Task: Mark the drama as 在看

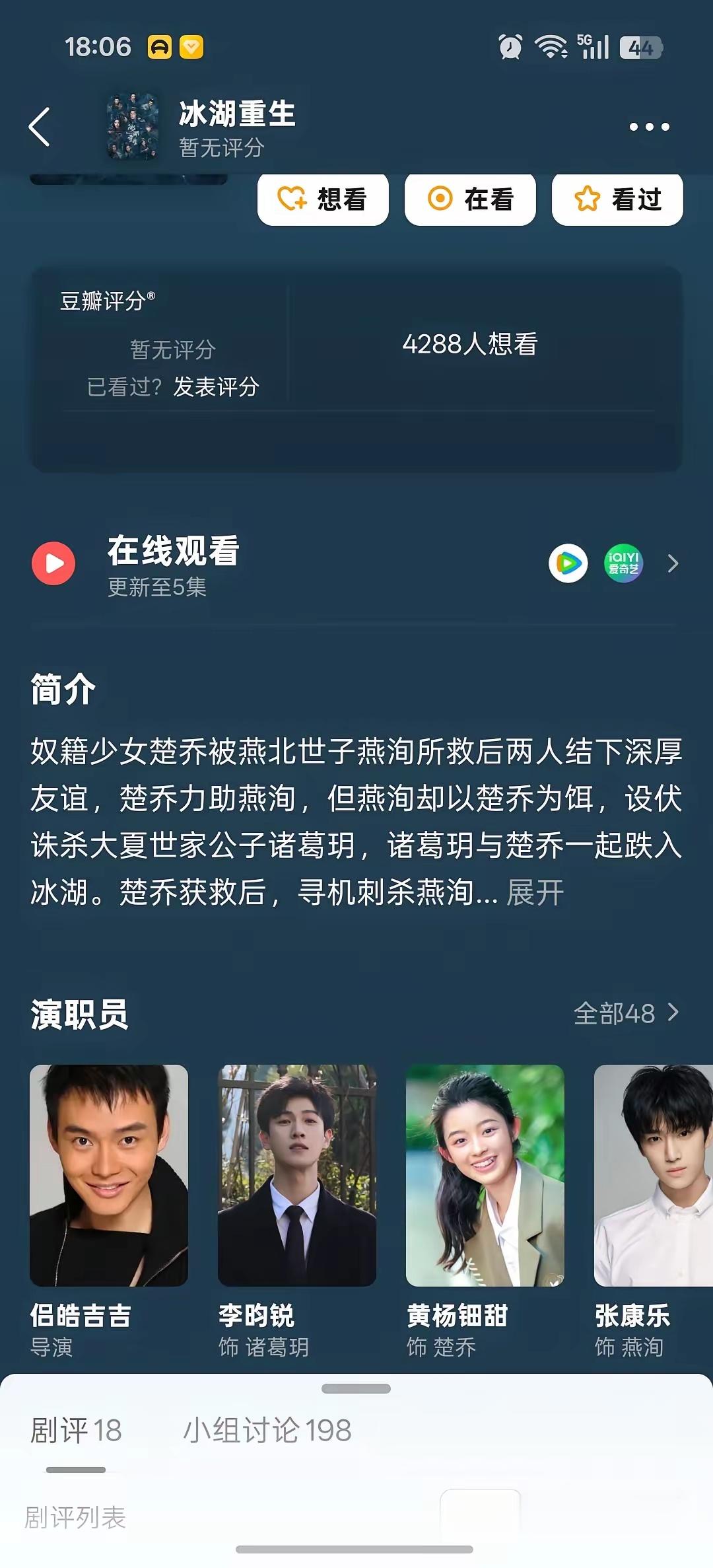Action: (470, 199)
